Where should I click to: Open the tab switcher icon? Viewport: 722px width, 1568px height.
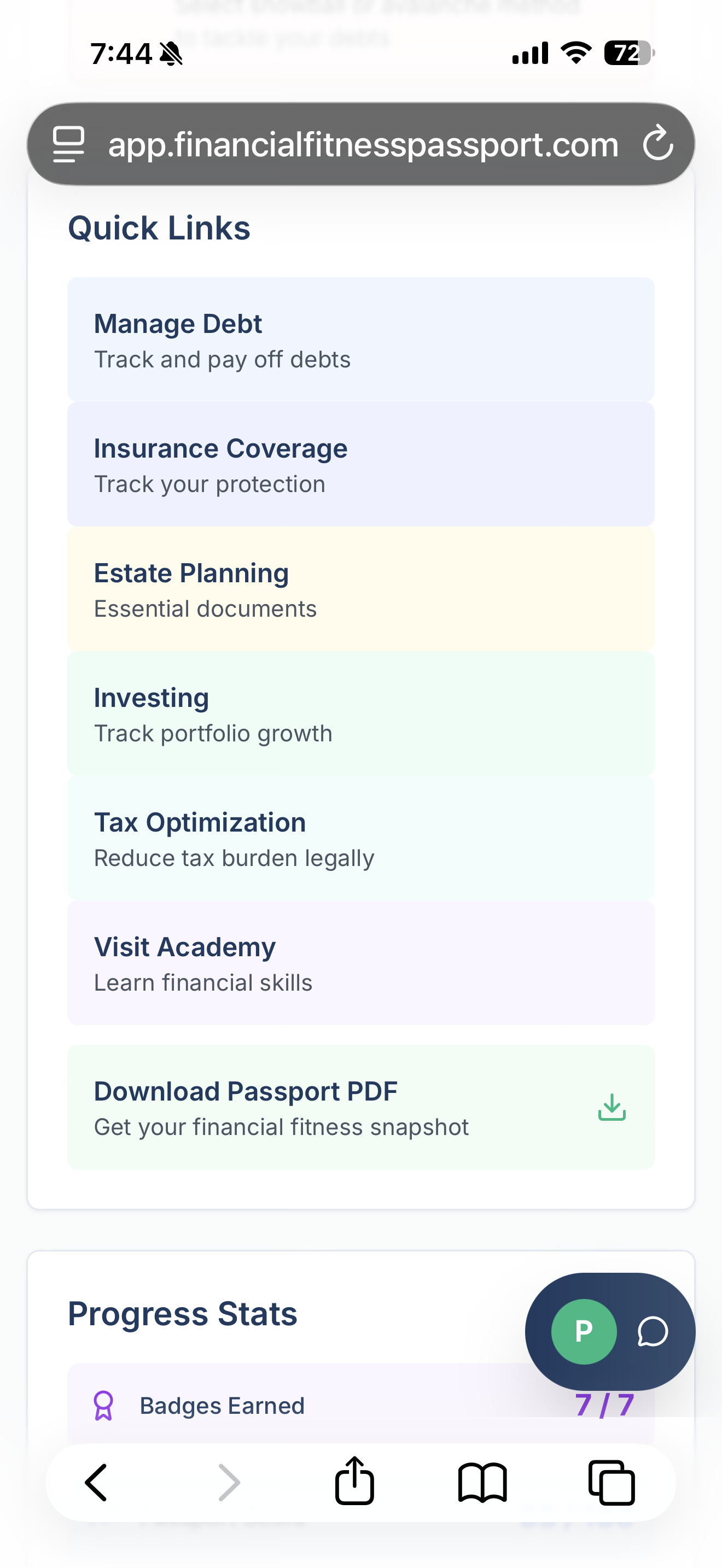click(x=611, y=1483)
